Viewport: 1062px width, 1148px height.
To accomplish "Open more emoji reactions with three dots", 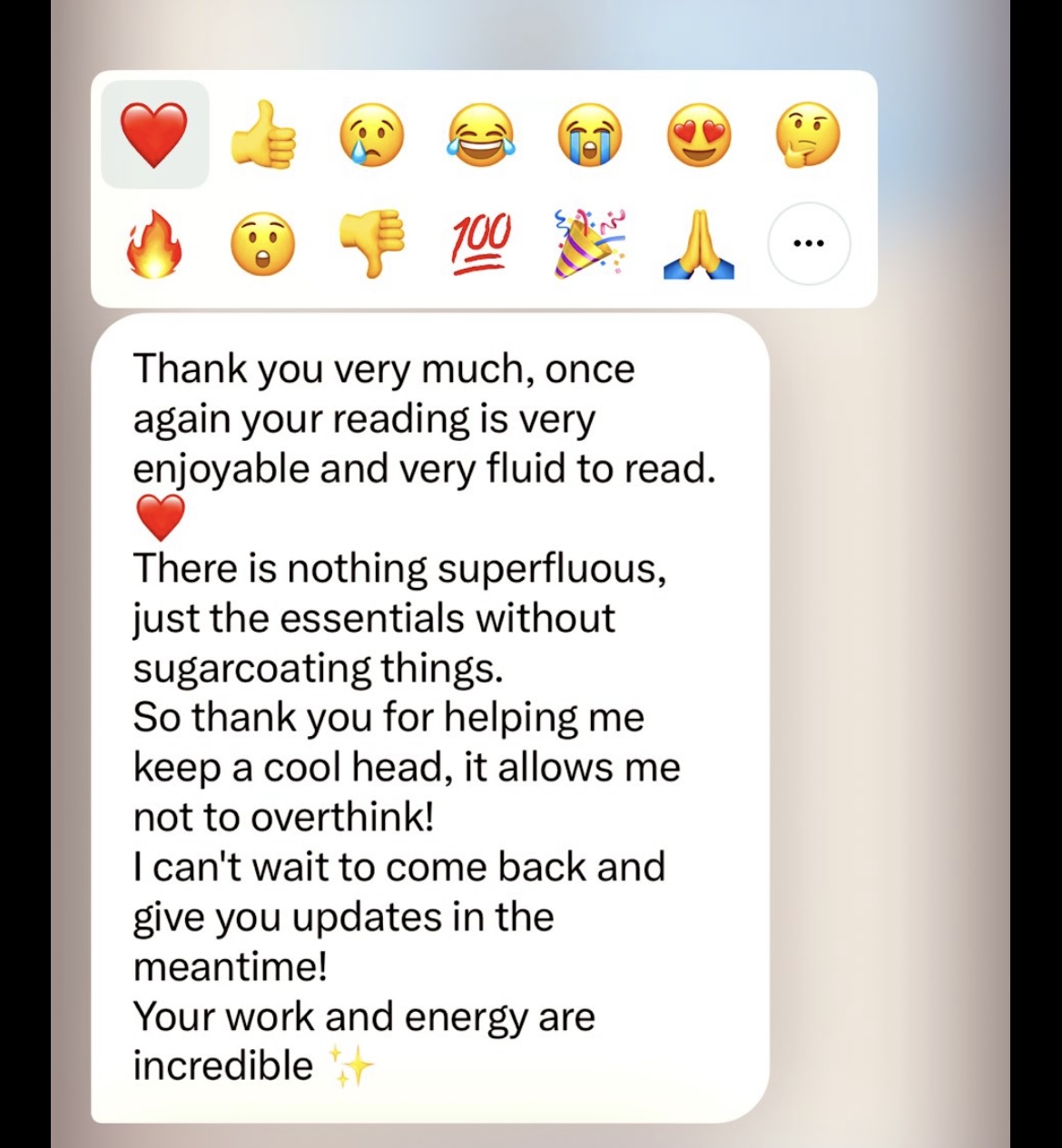I will click(808, 243).
